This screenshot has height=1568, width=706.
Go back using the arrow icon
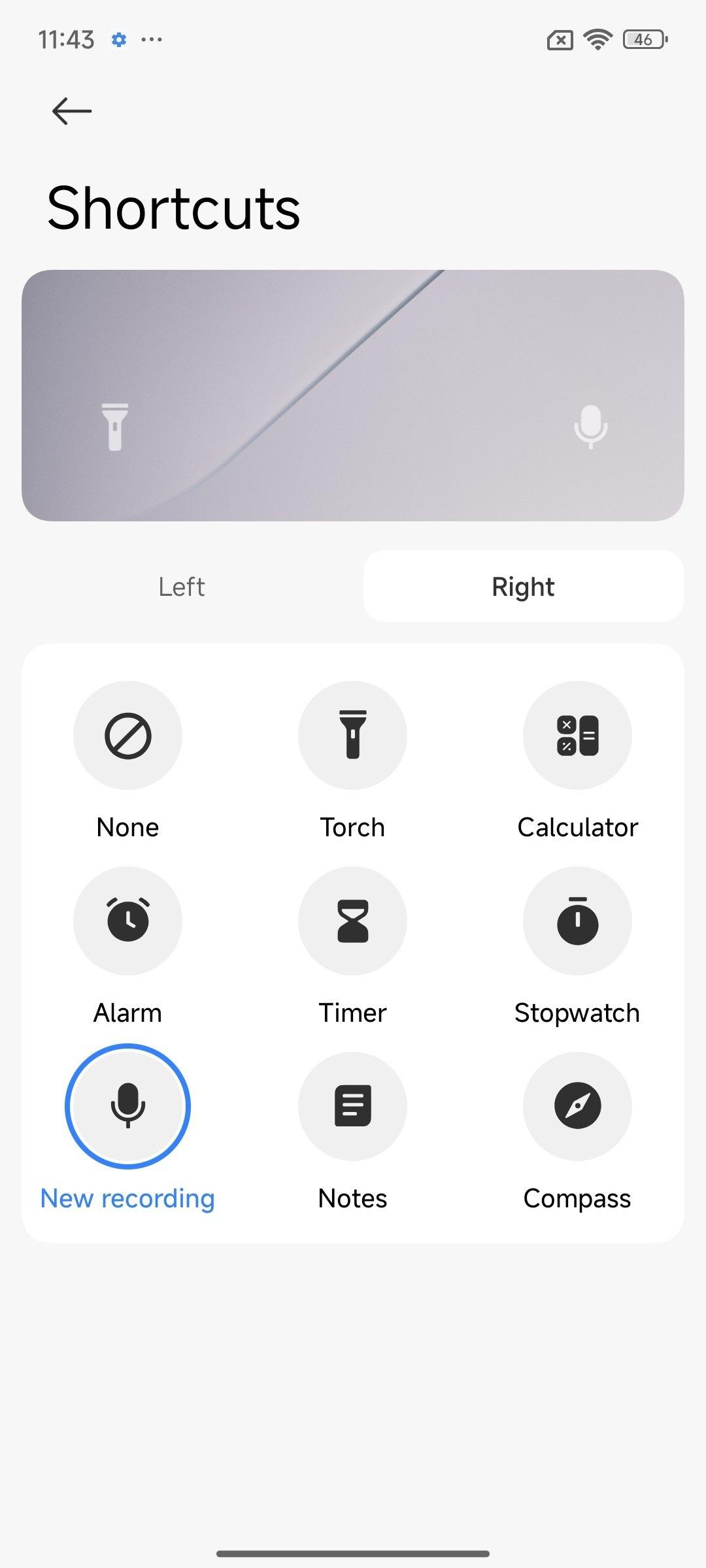[72, 110]
